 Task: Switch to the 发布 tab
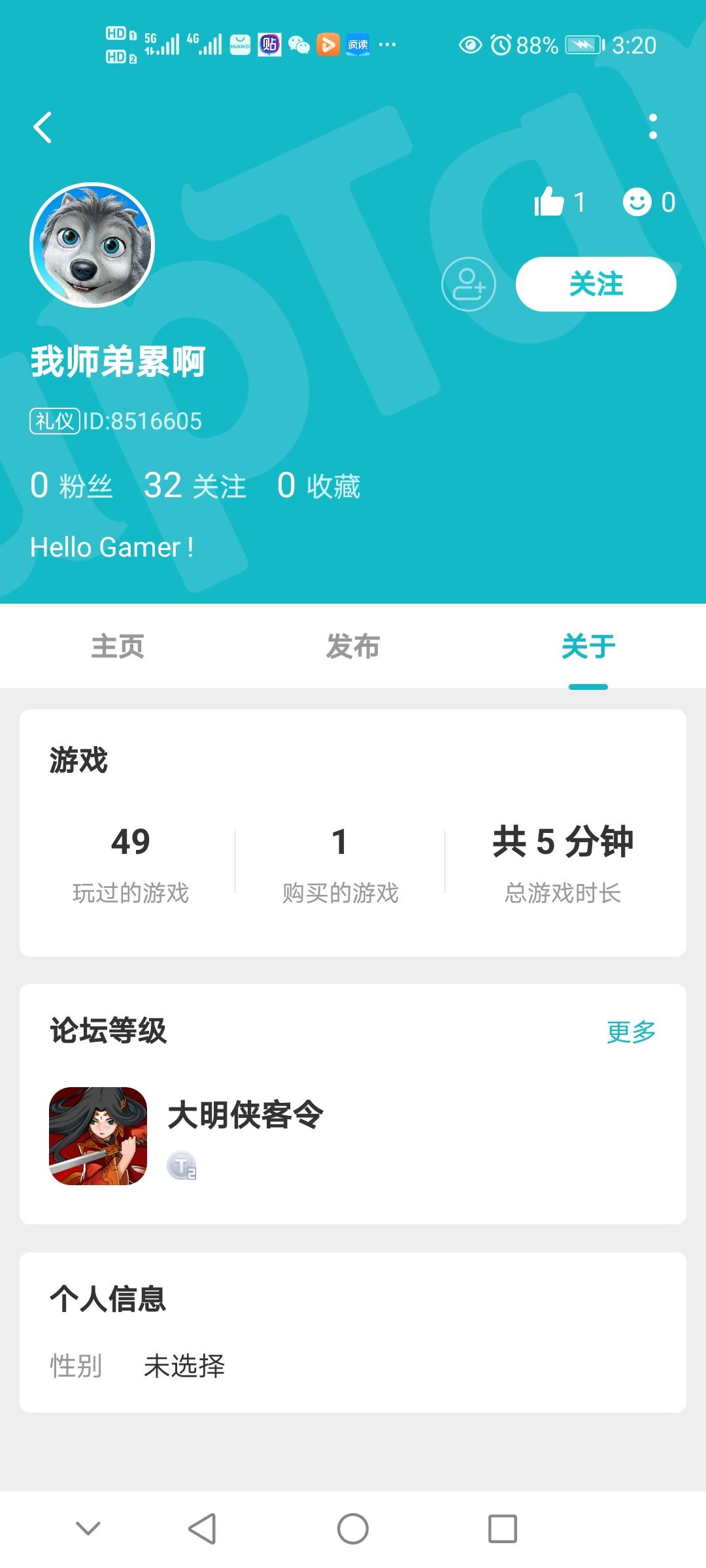(x=353, y=647)
